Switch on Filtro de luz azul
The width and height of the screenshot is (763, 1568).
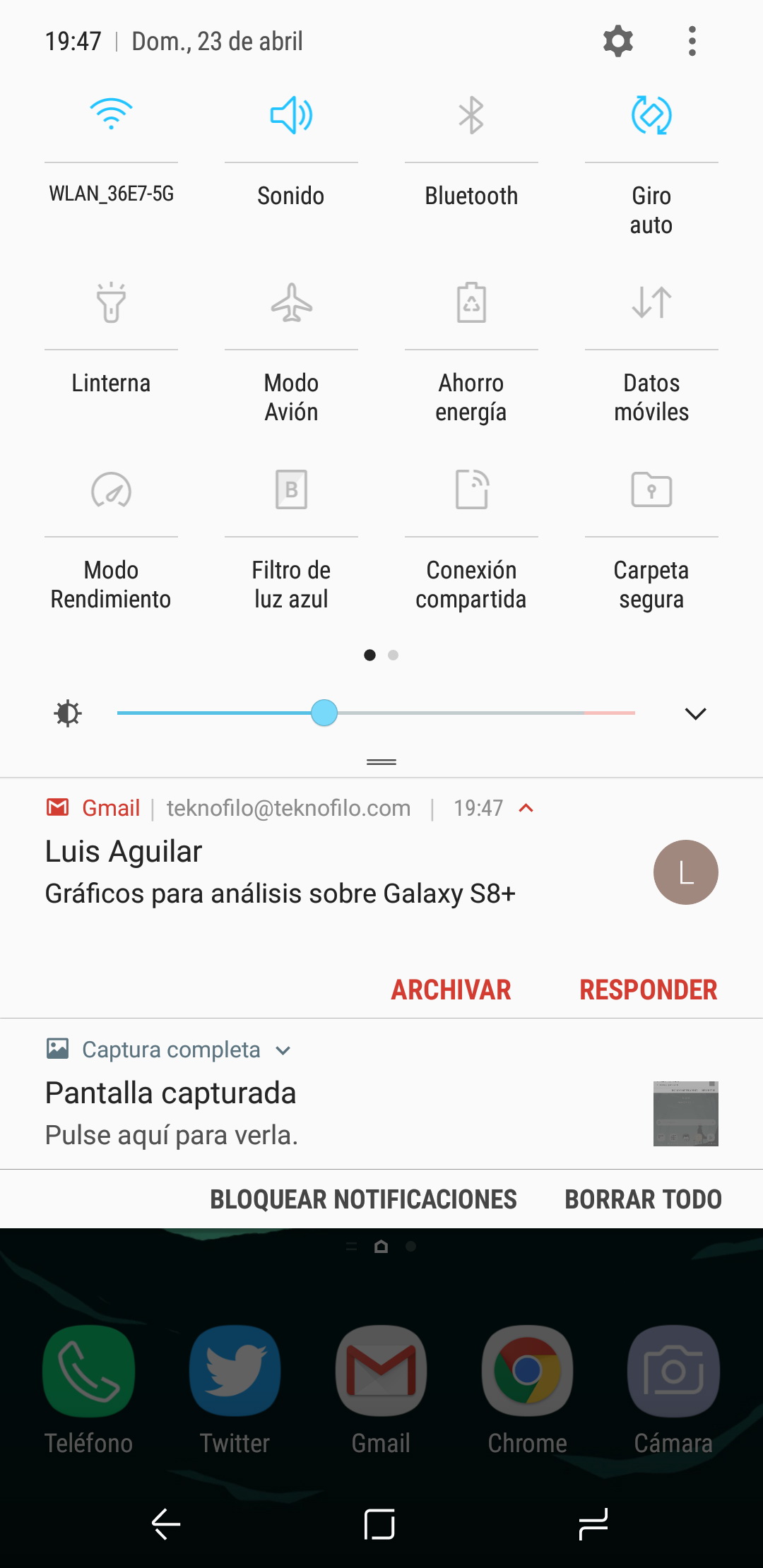pyautogui.click(x=291, y=489)
